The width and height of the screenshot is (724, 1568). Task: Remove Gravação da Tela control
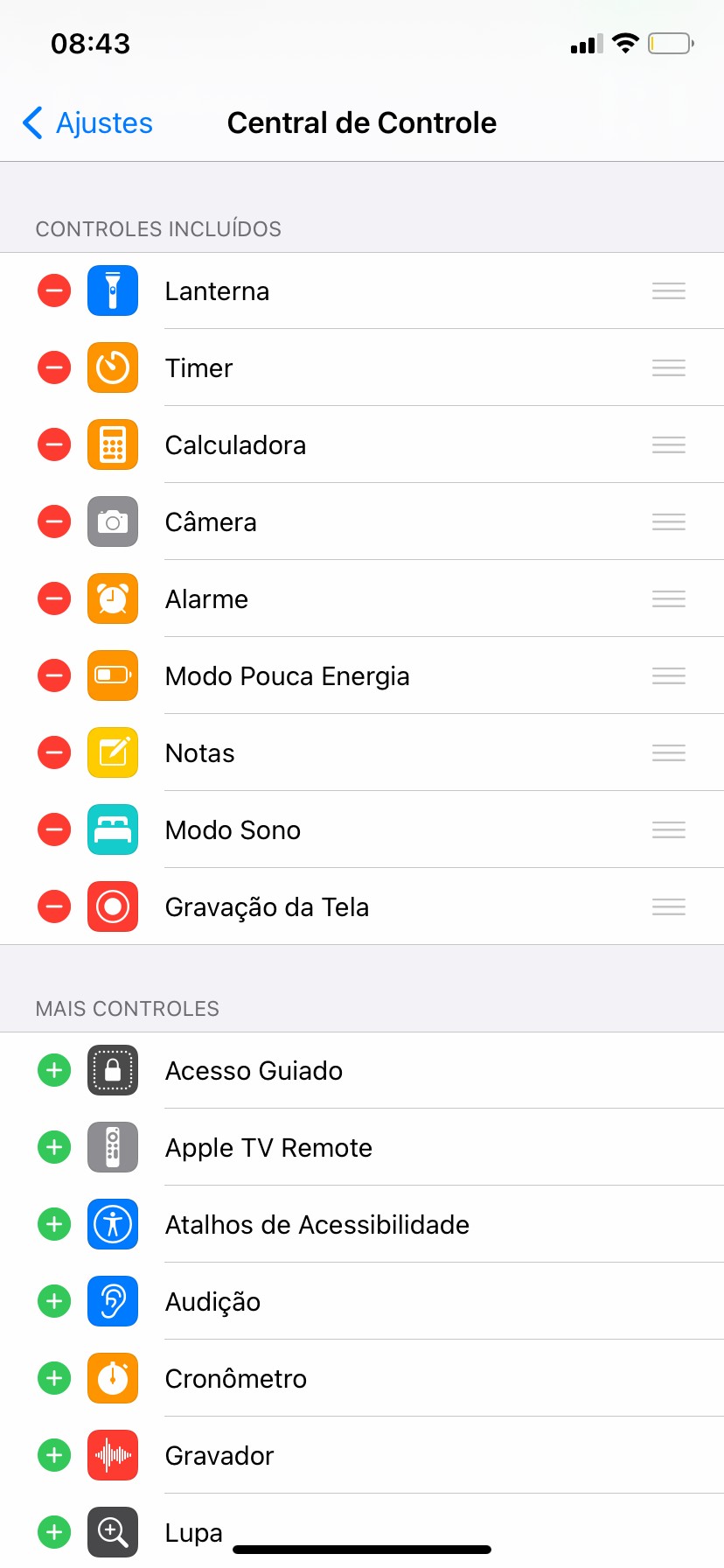click(54, 906)
